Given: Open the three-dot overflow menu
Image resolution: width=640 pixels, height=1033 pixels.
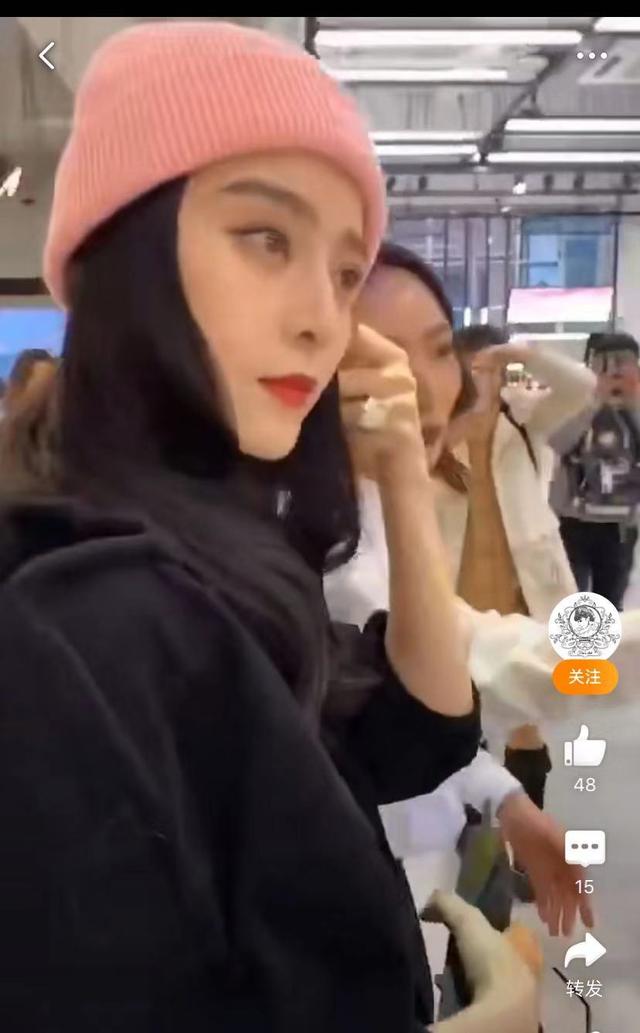Looking at the screenshot, I should [x=591, y=56].
